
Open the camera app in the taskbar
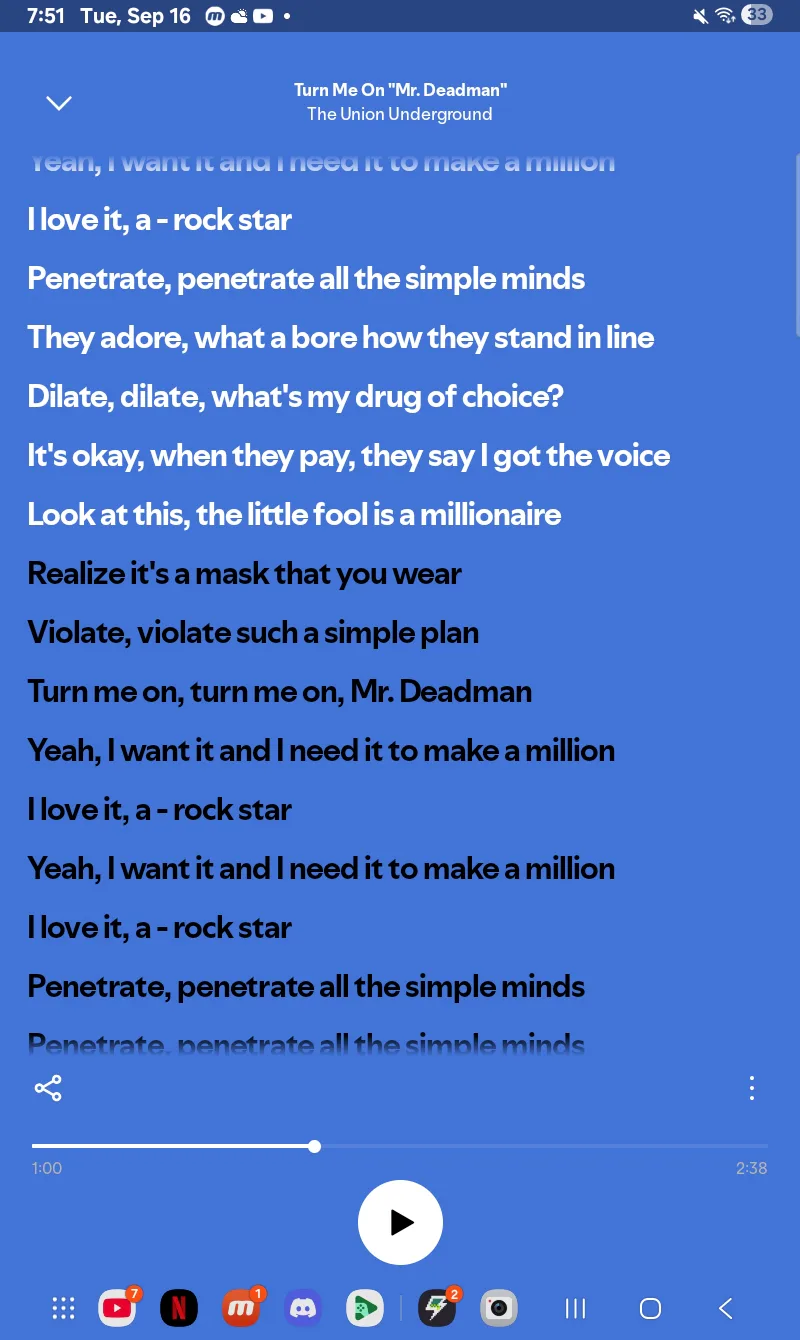499,1308
